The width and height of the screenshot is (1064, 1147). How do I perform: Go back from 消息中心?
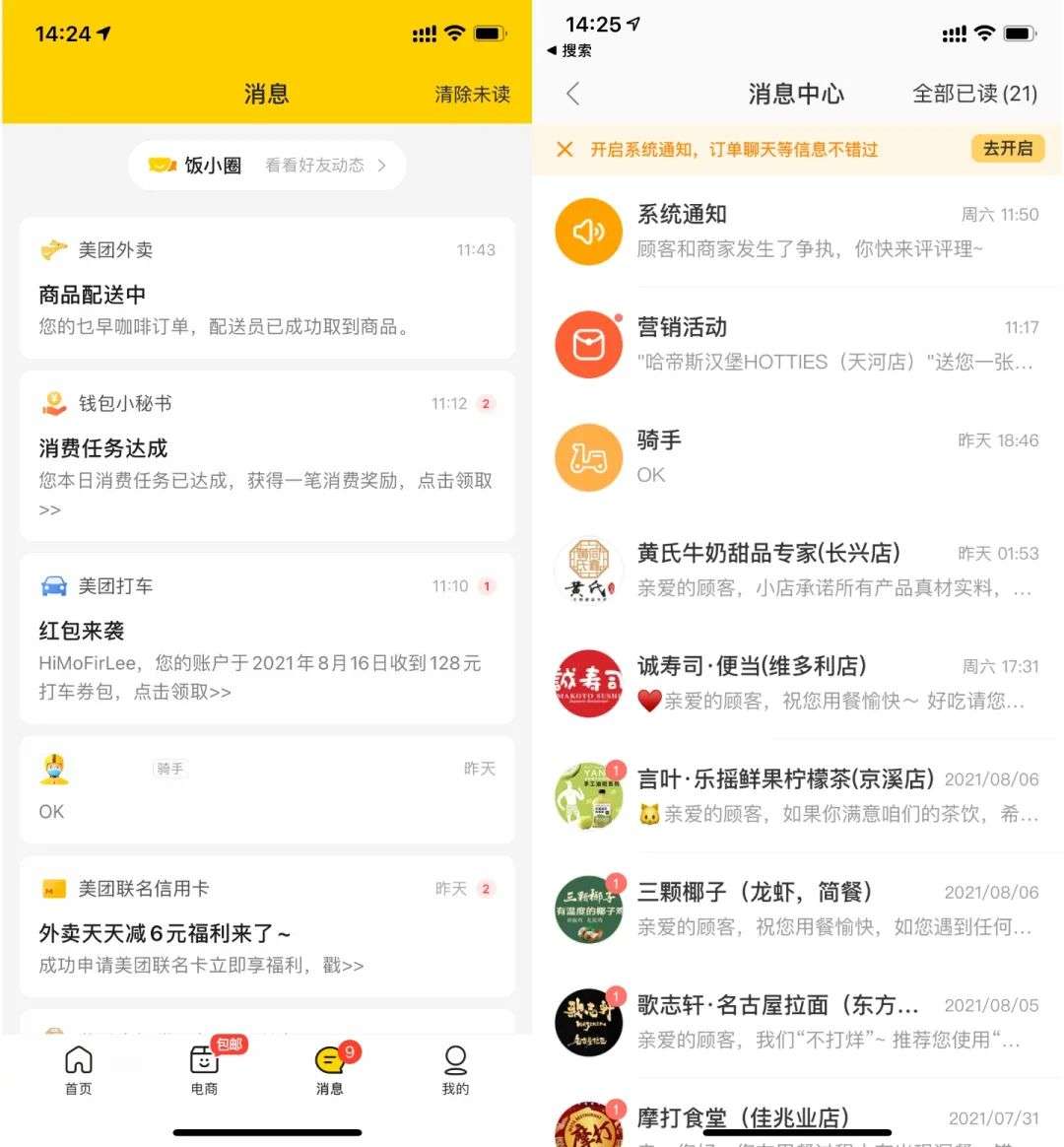click(573, 94)
